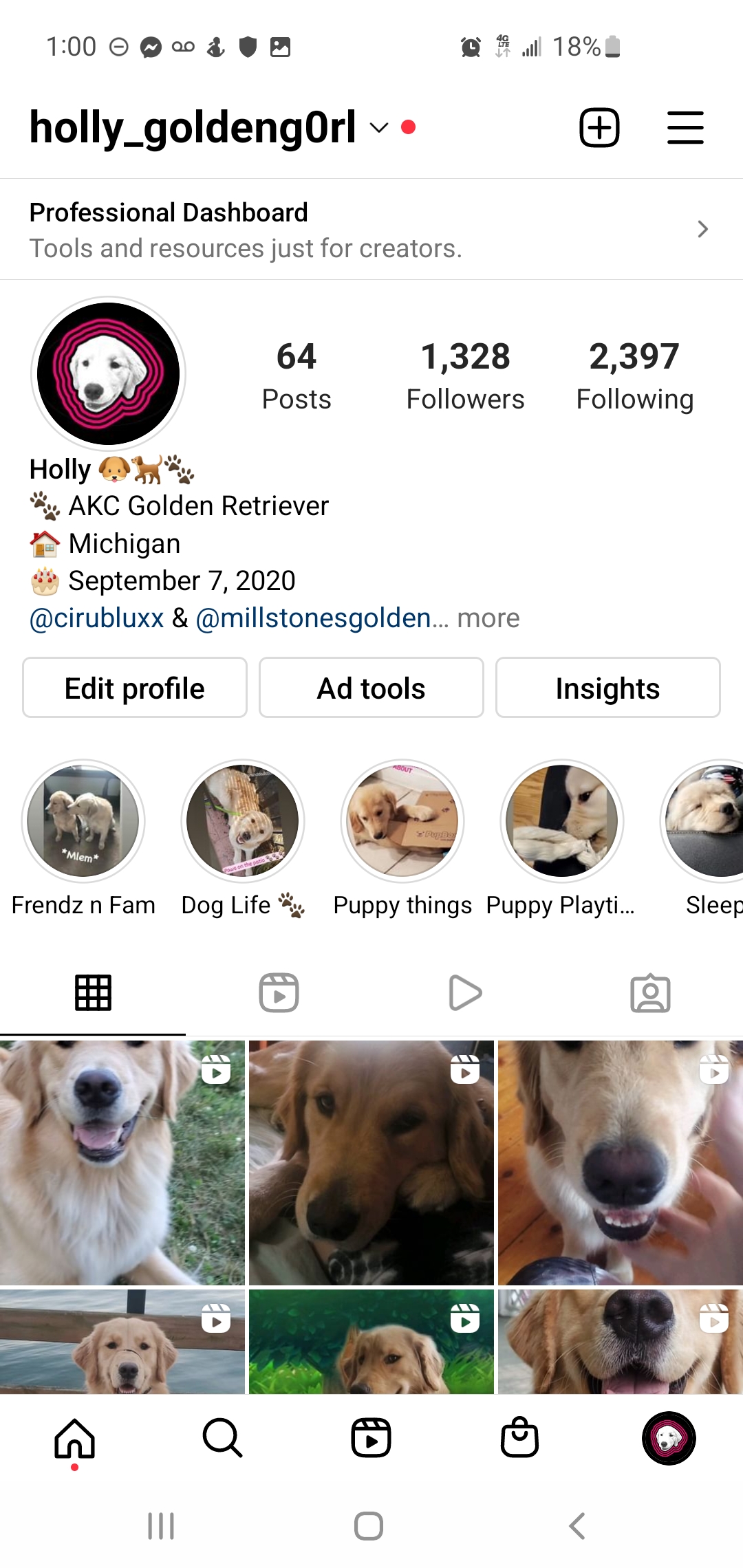Open the Videos tab icon

[x=464, y=992]
